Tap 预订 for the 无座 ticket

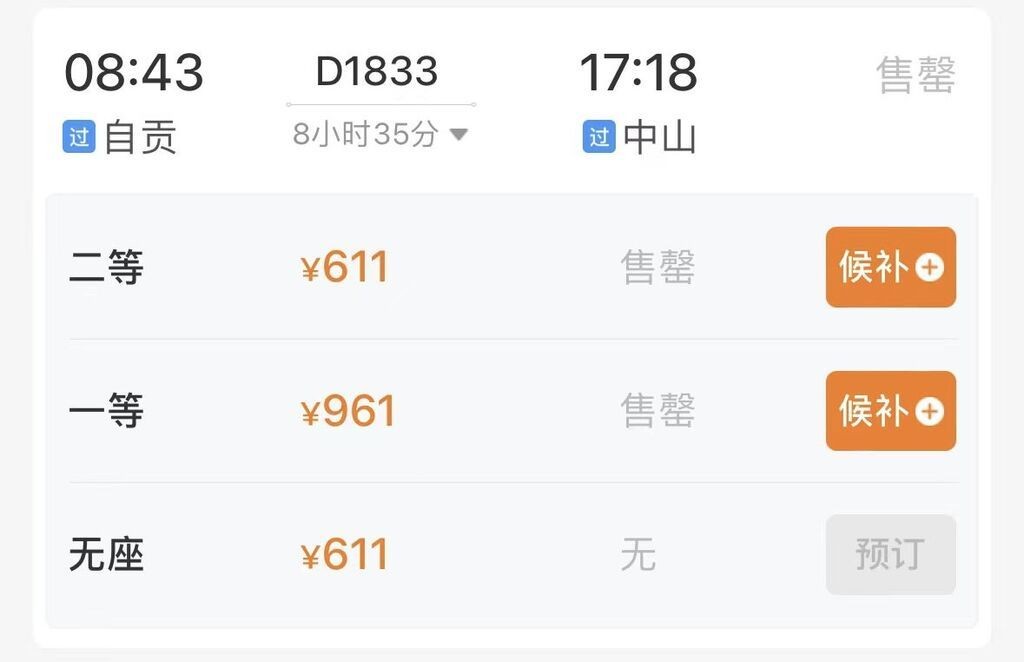pos(890,555)
